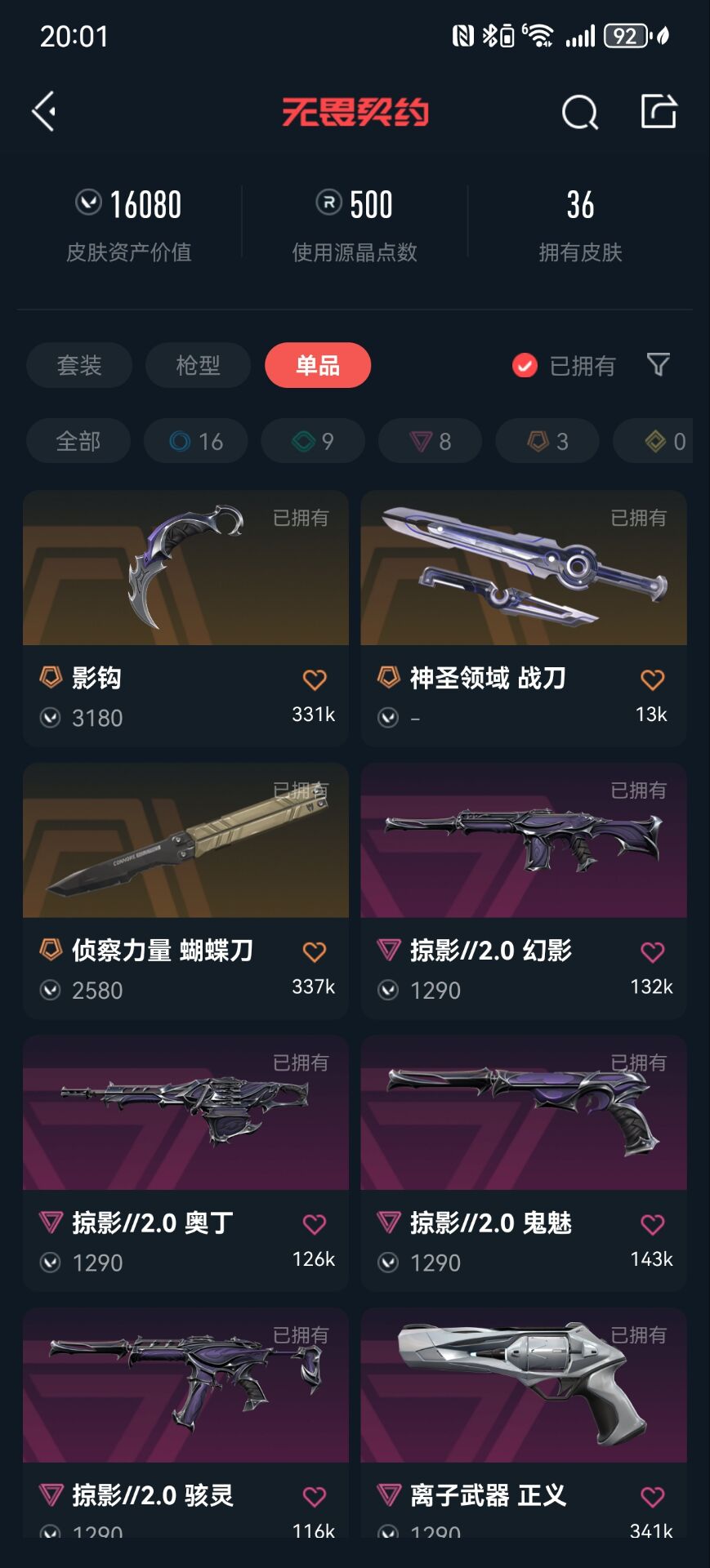Filter by the chip showing 3
710x1568 pixels.
547,441
